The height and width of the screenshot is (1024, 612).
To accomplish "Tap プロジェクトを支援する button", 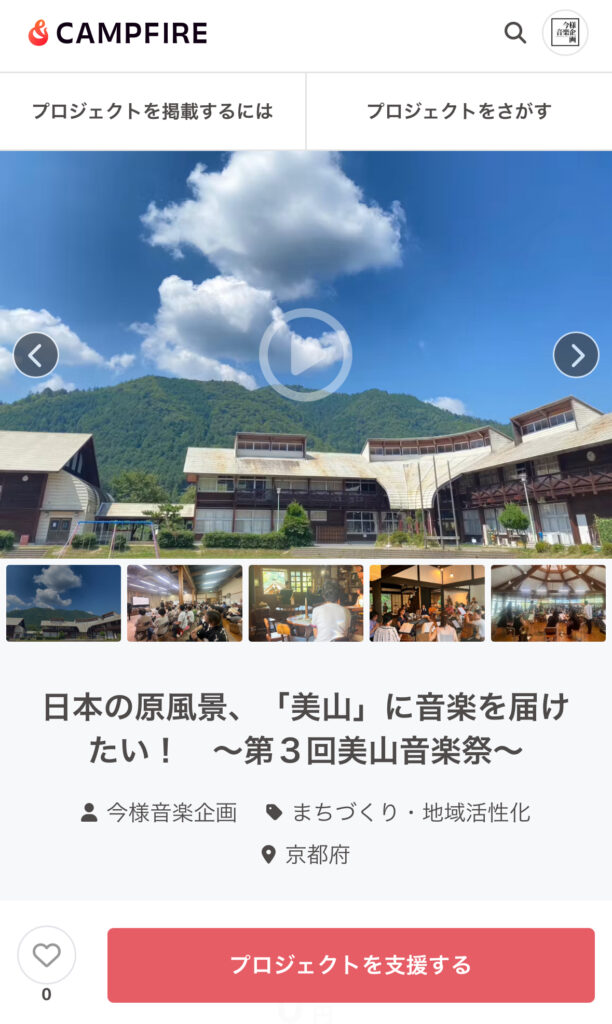I will pyautogui.click(x=351, y=965).
